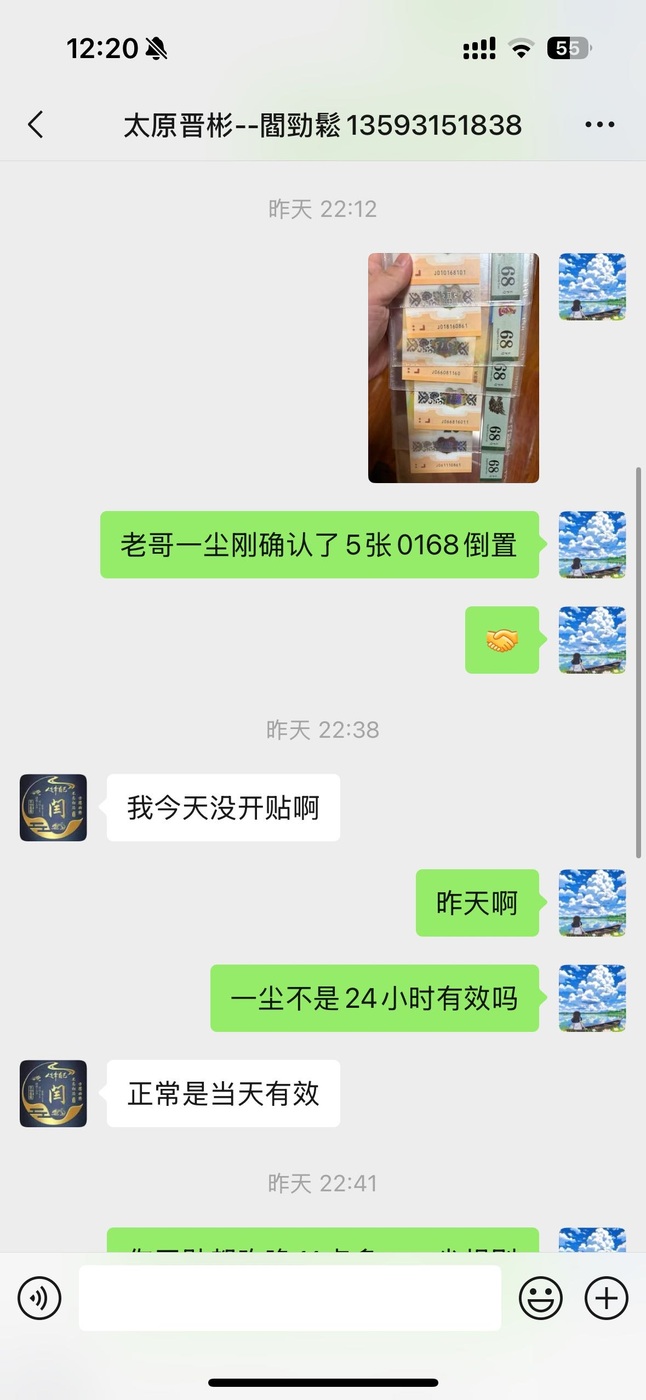Viewport: 646px width, 1400px height.
Task: Go back to the chat list
Action: pyautogui.click(x=36, y=125)
